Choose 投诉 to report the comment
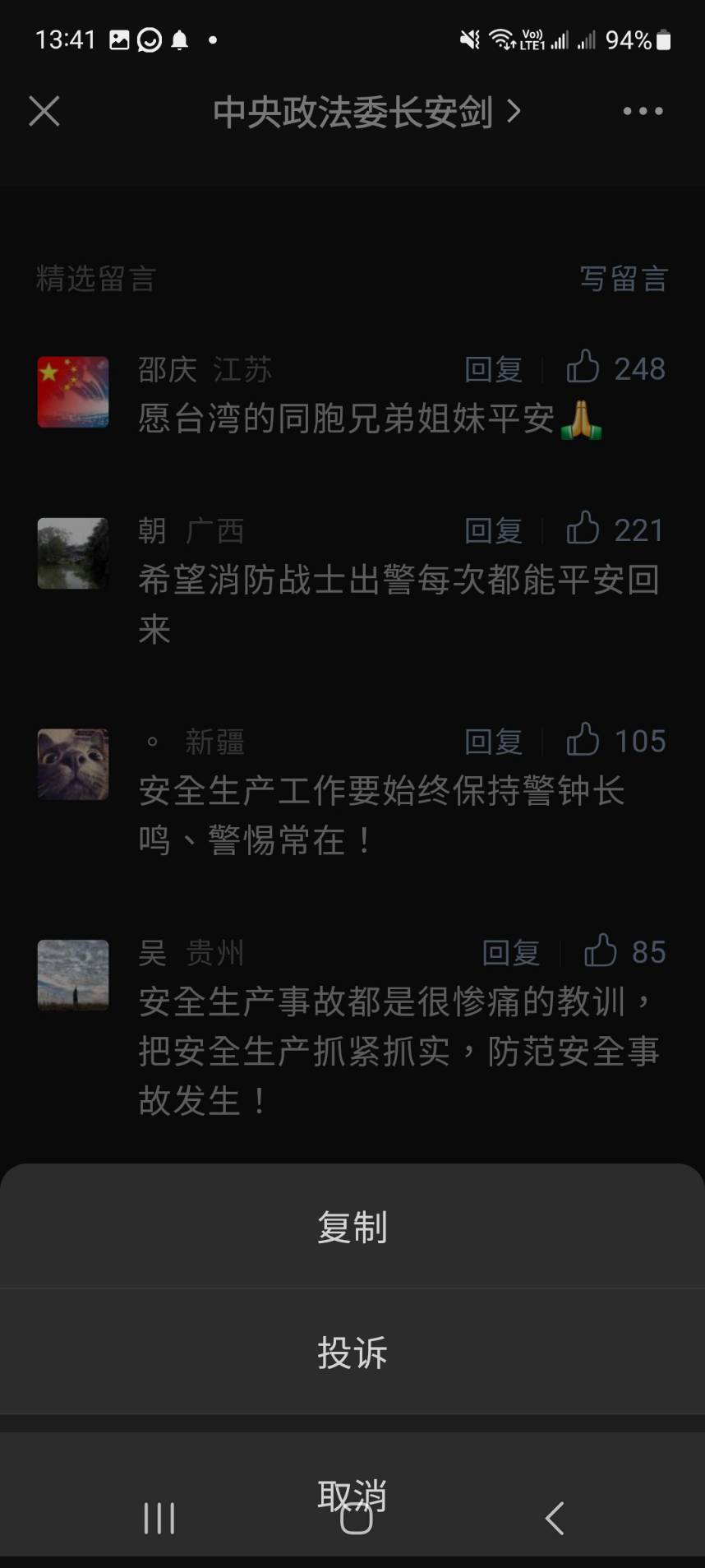The image size is (705, 1568). click(352, 1352)
